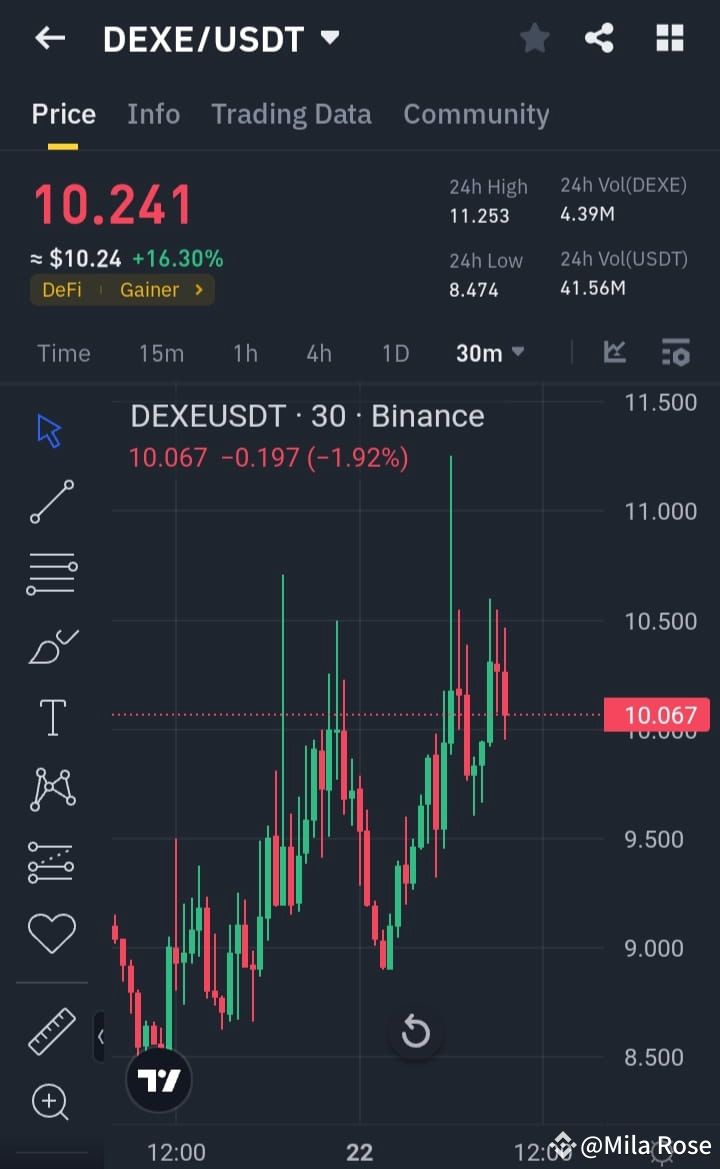Screen dimensions: 720x1169
Task: Select the long/short position tool
Action: (50, 861)
